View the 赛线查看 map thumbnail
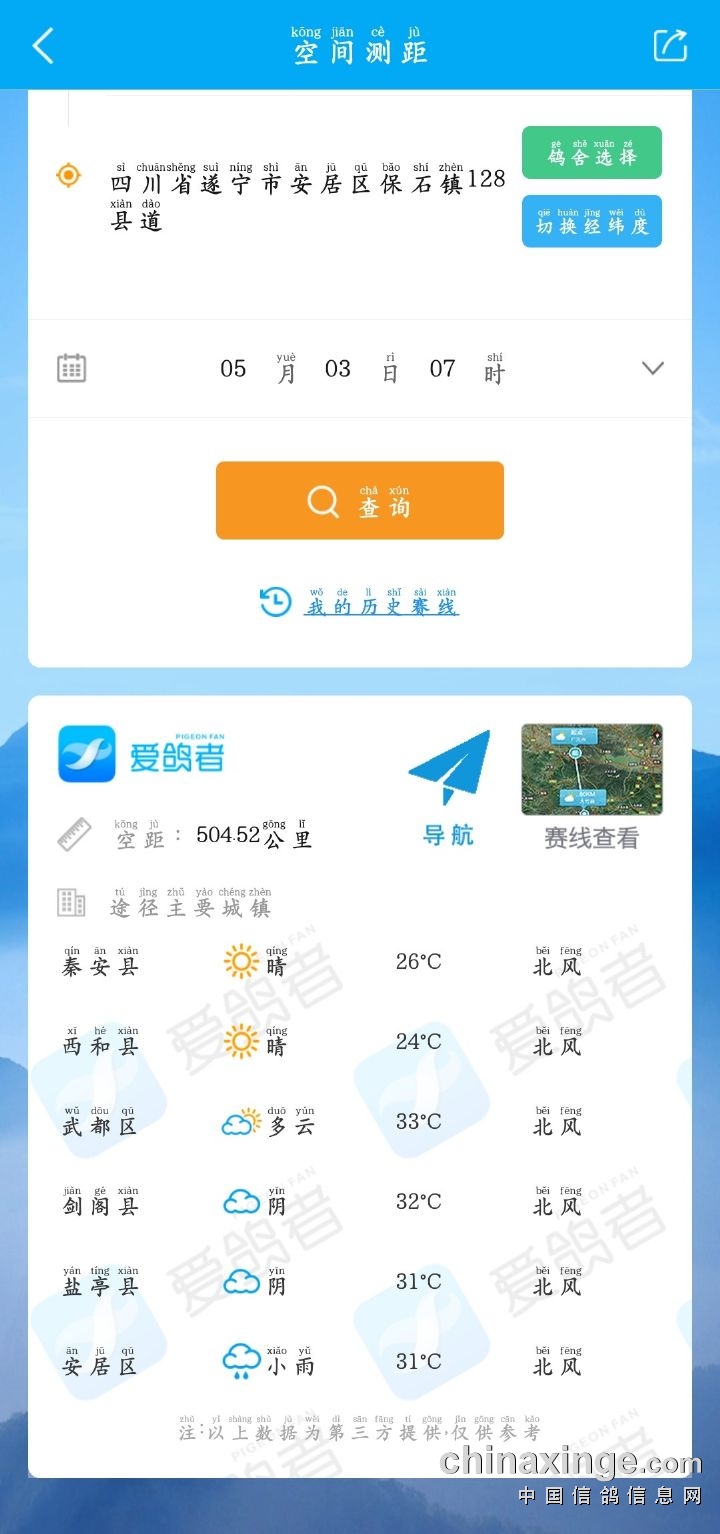Viewport: 720px width, 1534px height. 591,770
